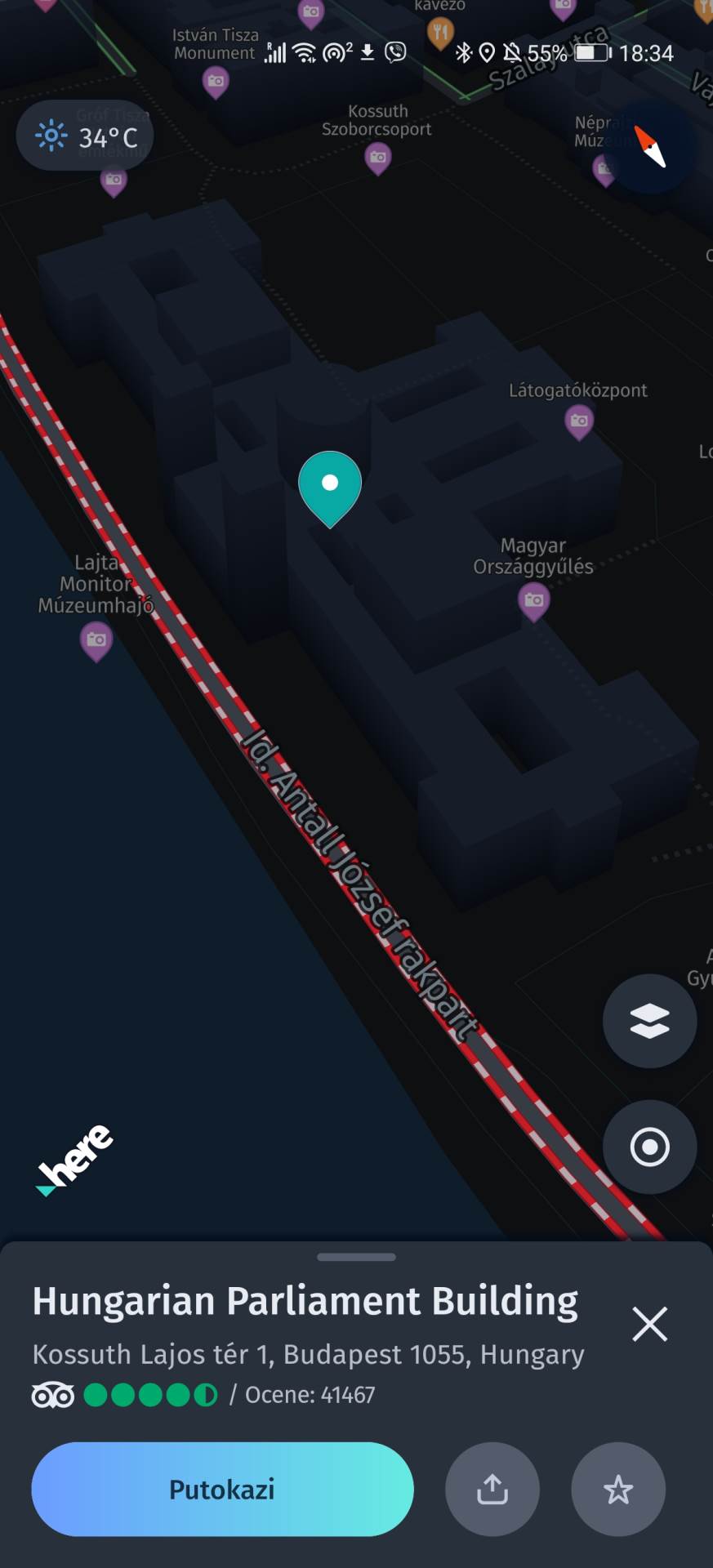The width and height of the screenshot is (713, 1568).
Task: Select the Kossuth Szoborcsoport marker
Action: point(377,157)
